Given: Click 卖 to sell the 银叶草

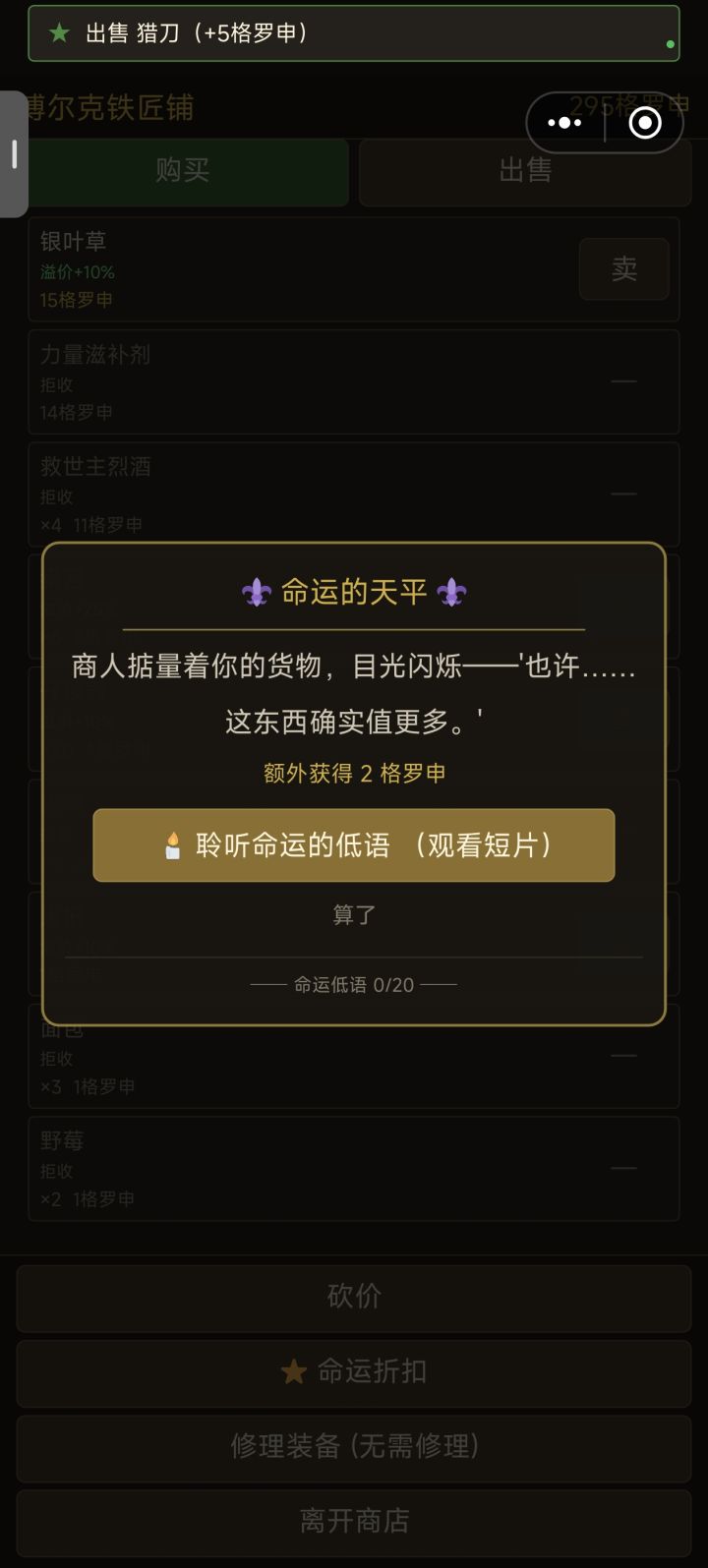Looking at the screenshot, I should tap(623, 269).
